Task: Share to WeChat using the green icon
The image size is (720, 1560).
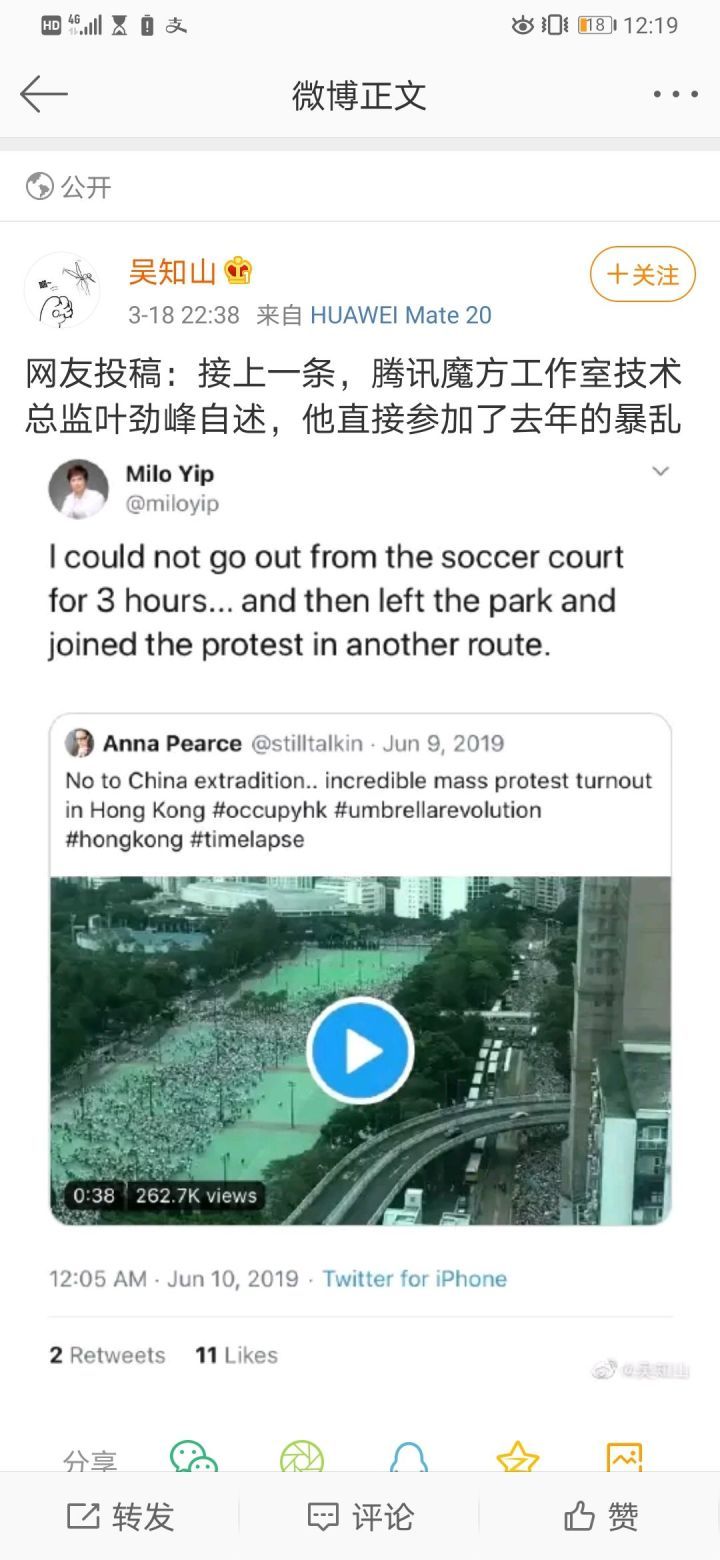Action: point(194,1458)
